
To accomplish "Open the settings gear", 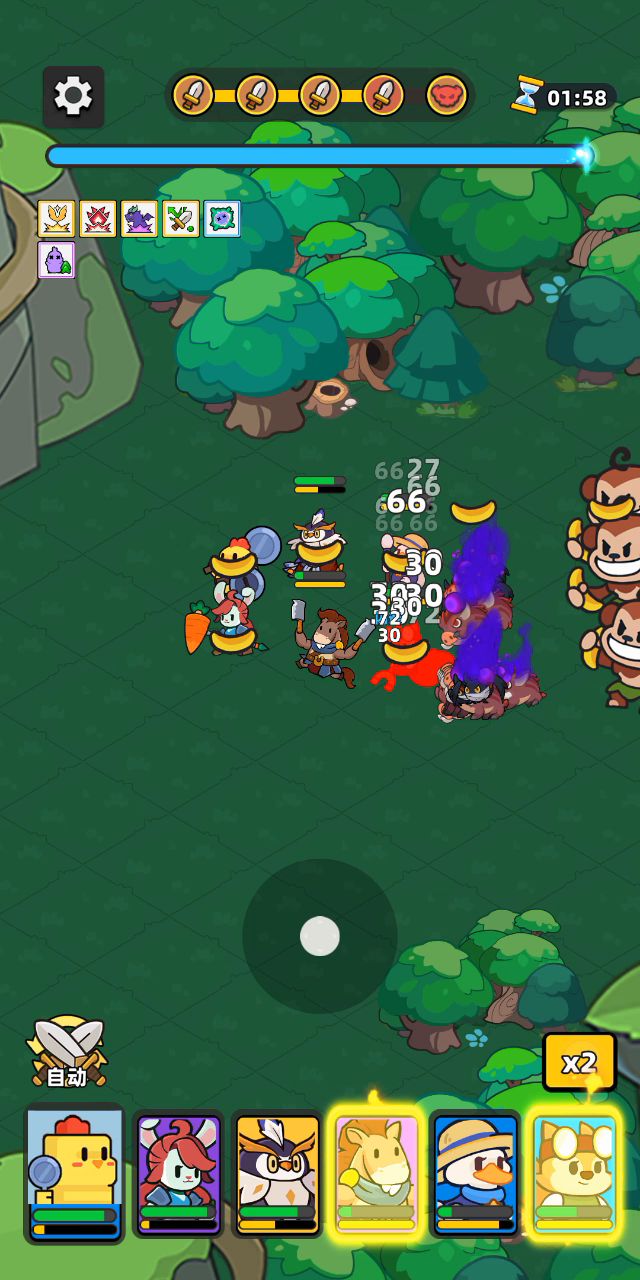I will (73, 96).
